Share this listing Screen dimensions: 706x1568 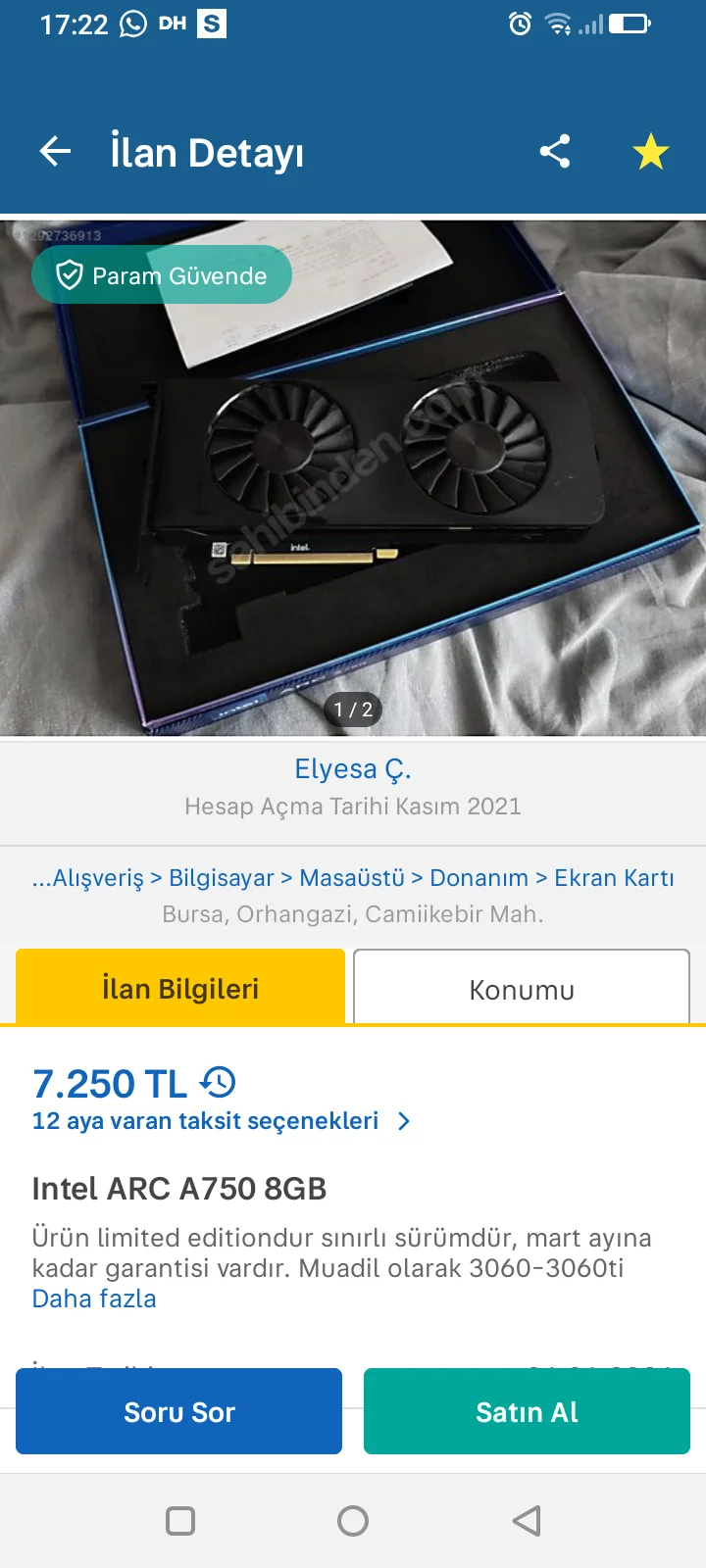555,151
